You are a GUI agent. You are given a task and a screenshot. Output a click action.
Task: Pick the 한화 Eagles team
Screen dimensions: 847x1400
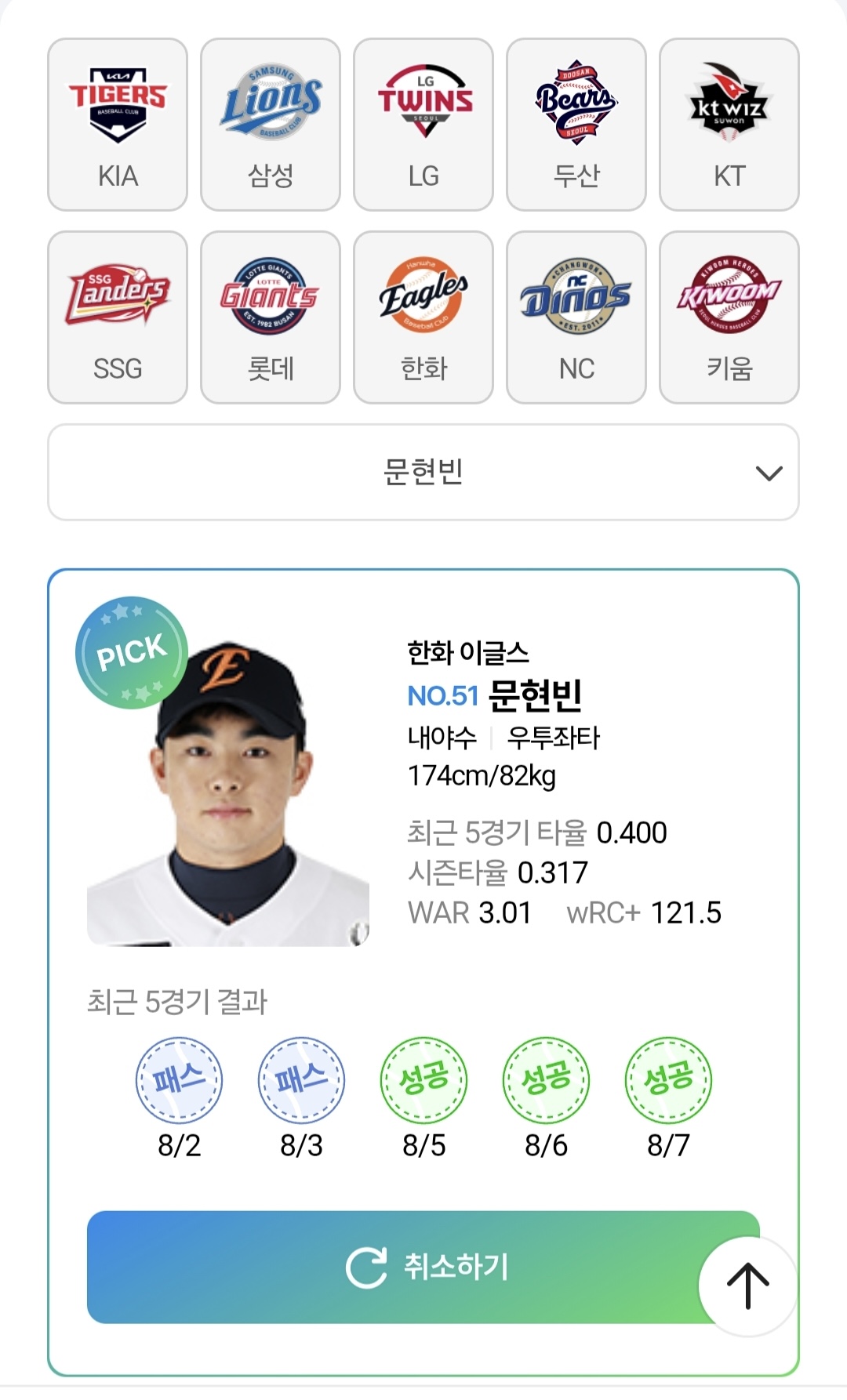click(423, 317)
